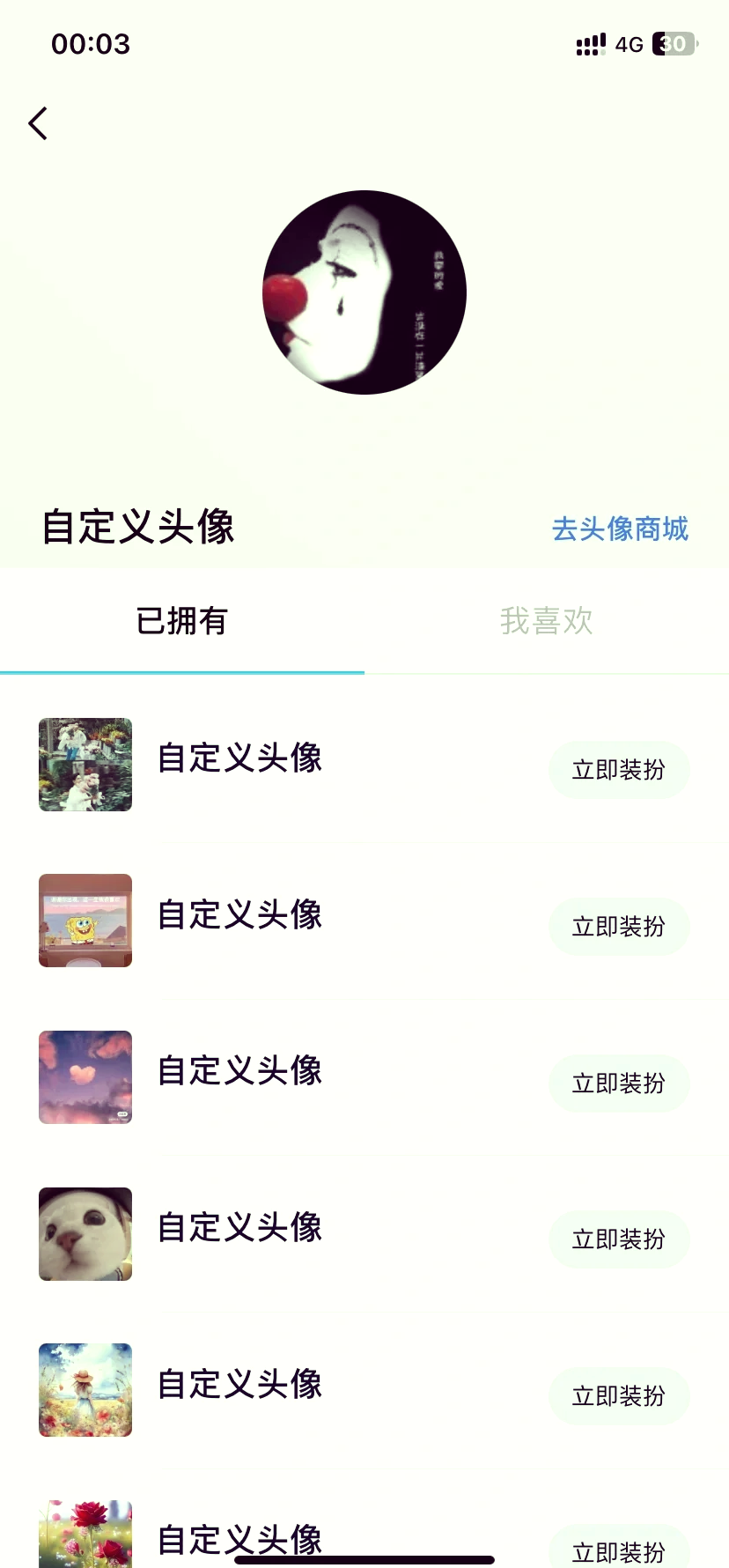
Task: View the white cat avatar thumbnail
Action: (x=85, y=1233)
